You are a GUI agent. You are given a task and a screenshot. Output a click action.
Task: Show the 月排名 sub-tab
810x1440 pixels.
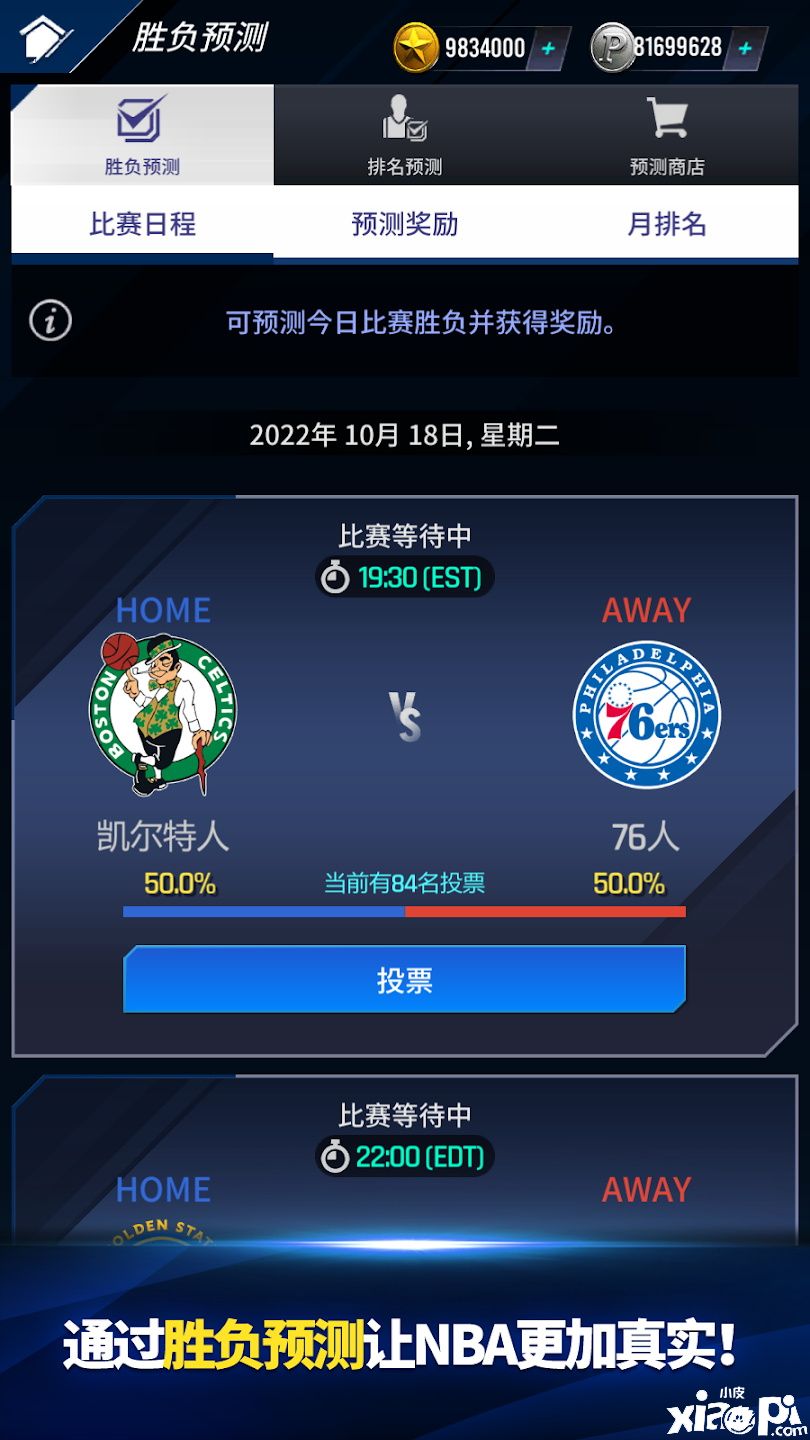pos(667,224)
